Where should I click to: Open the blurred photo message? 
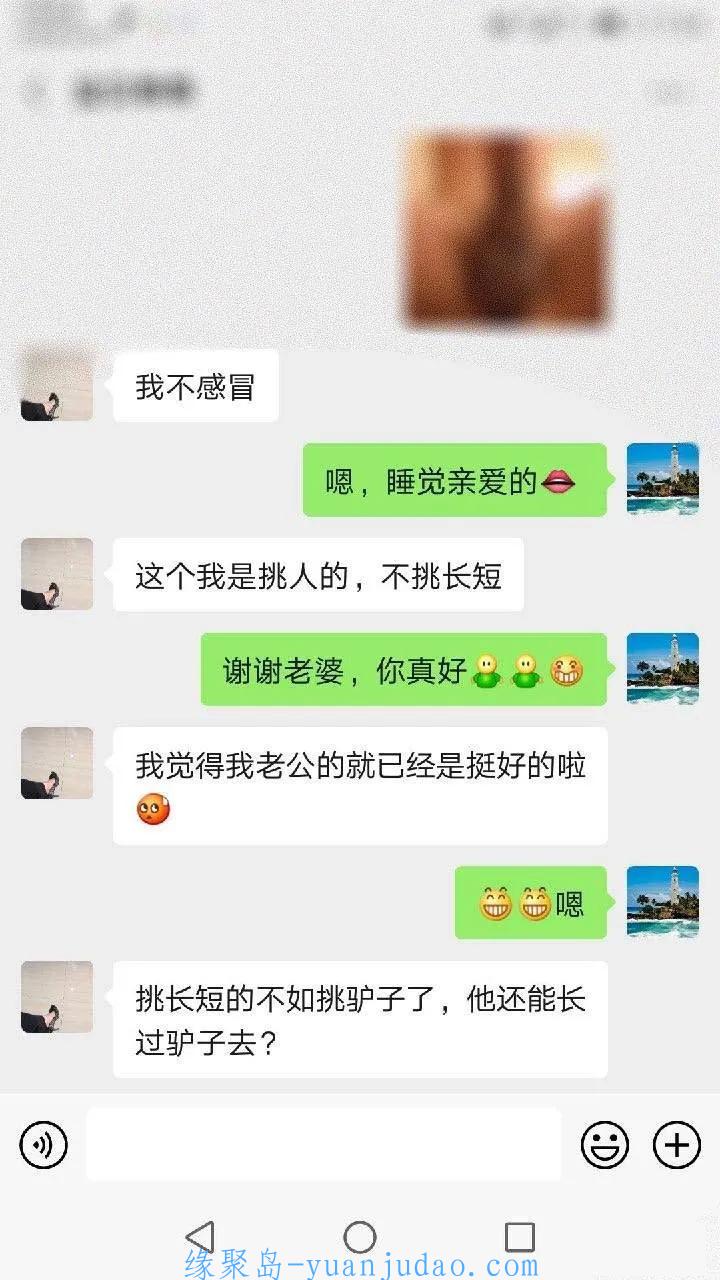point(507,229)
